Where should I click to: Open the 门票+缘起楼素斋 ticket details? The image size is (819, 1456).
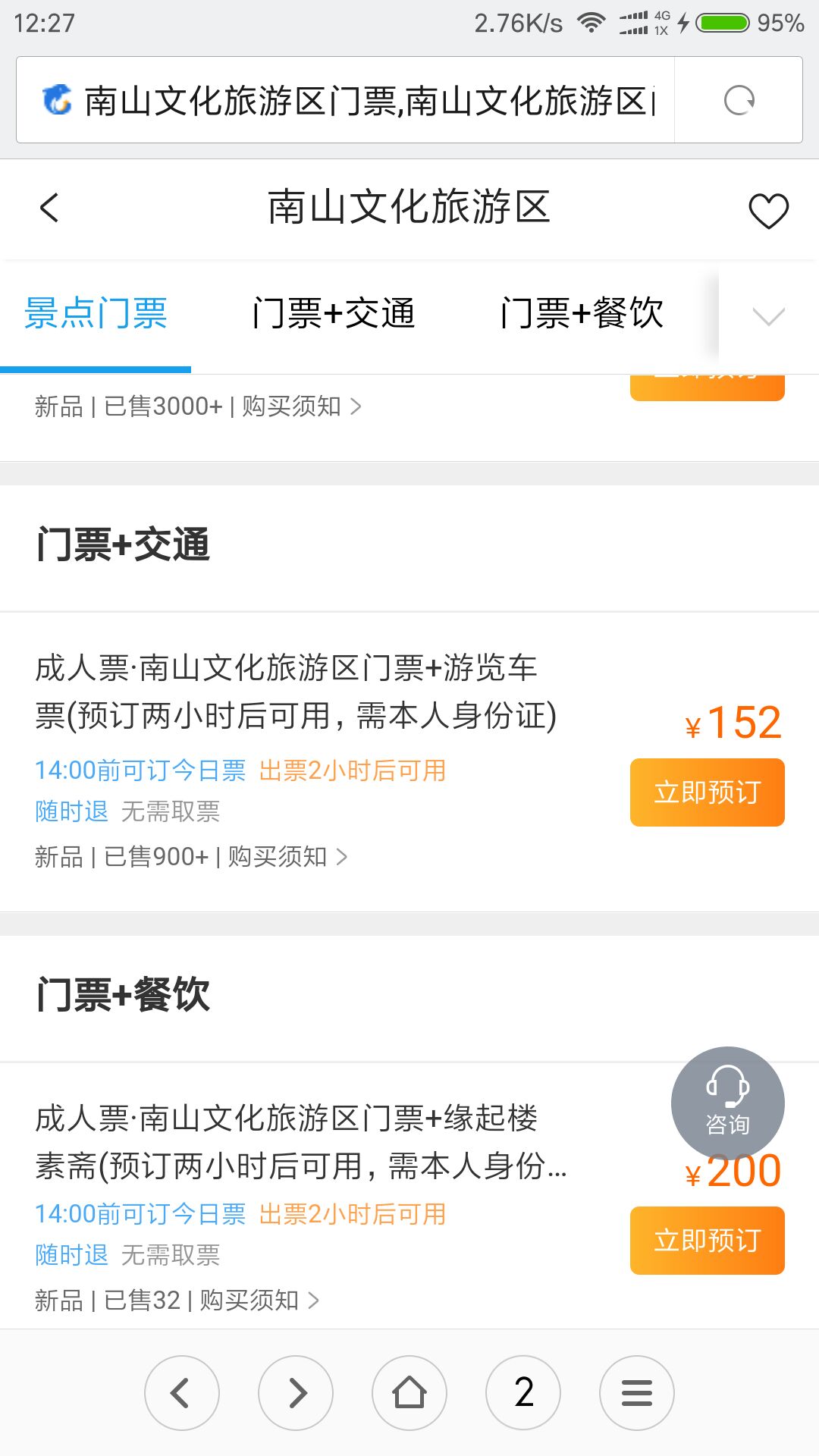tap(301, 1142)
